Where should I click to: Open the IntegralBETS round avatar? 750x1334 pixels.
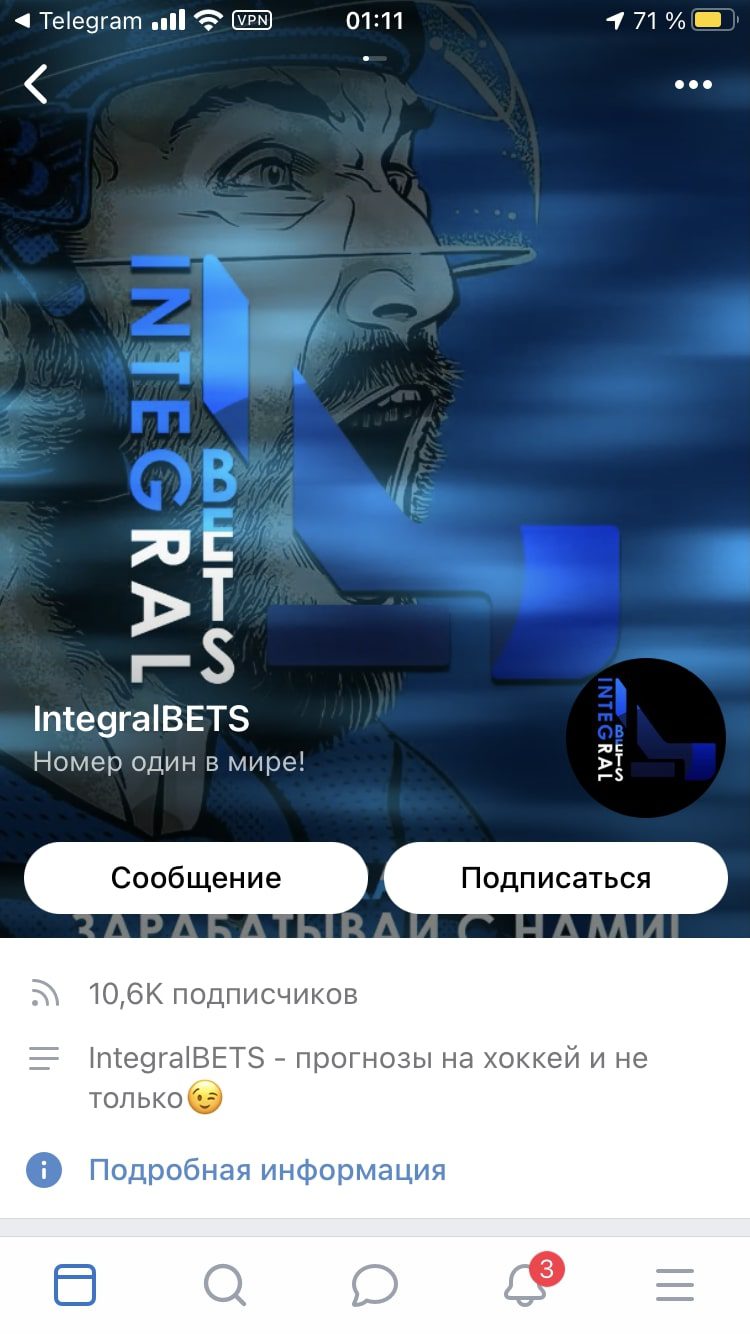(646, 738)
